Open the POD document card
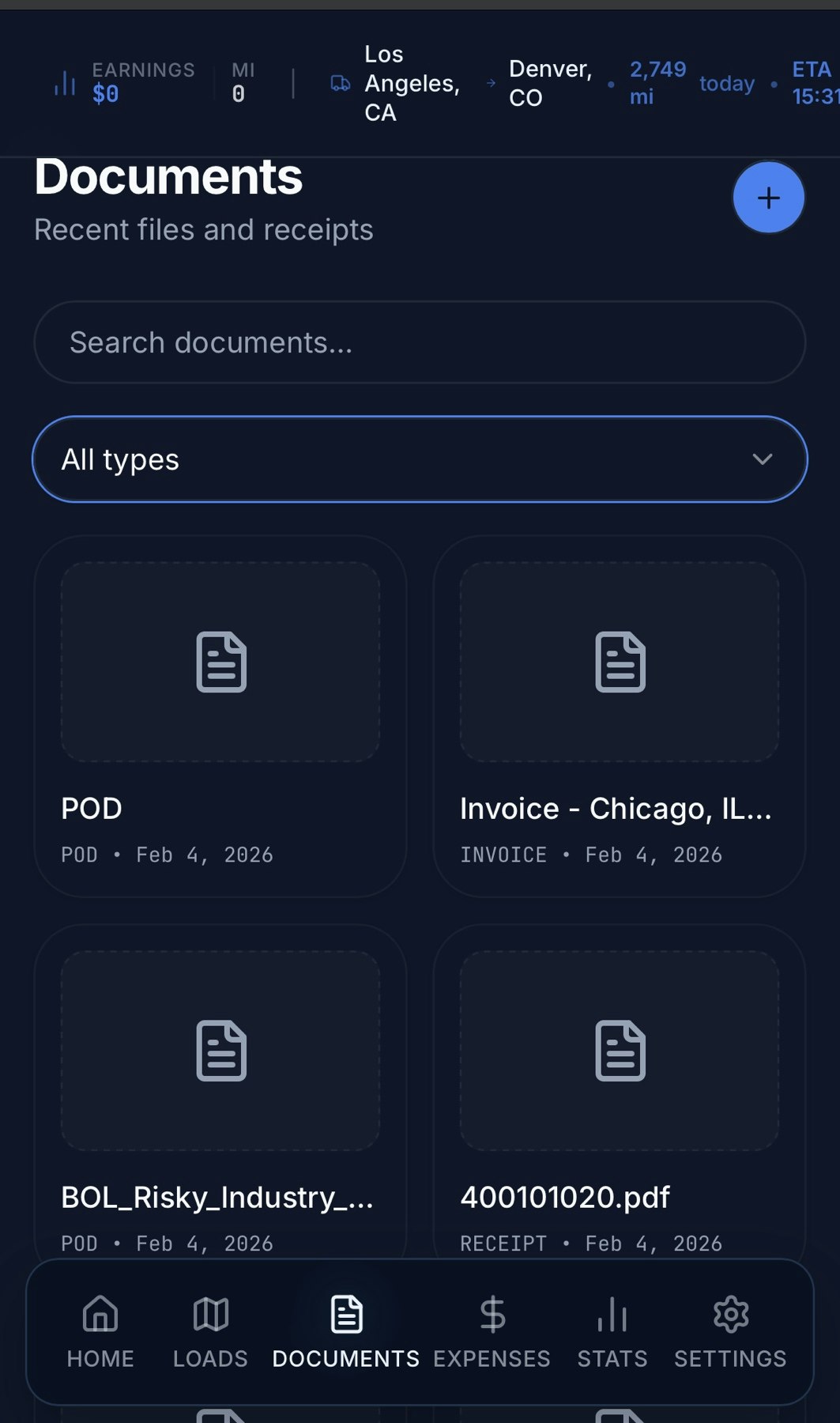This screenshot has height=1423, width=840. click(x=220, y=715)
